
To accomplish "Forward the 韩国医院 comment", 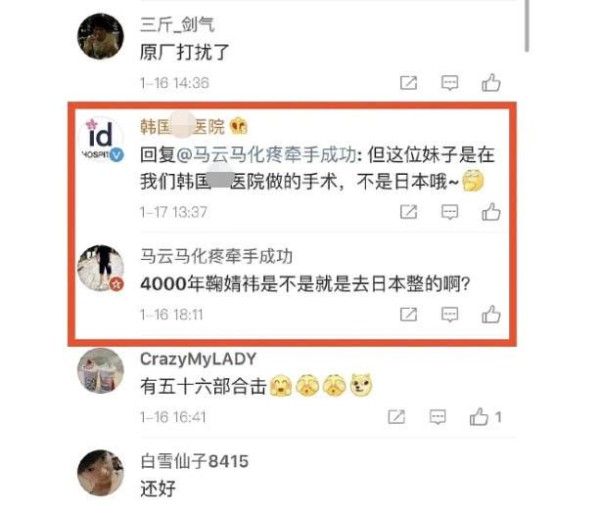I will [408, 212].
